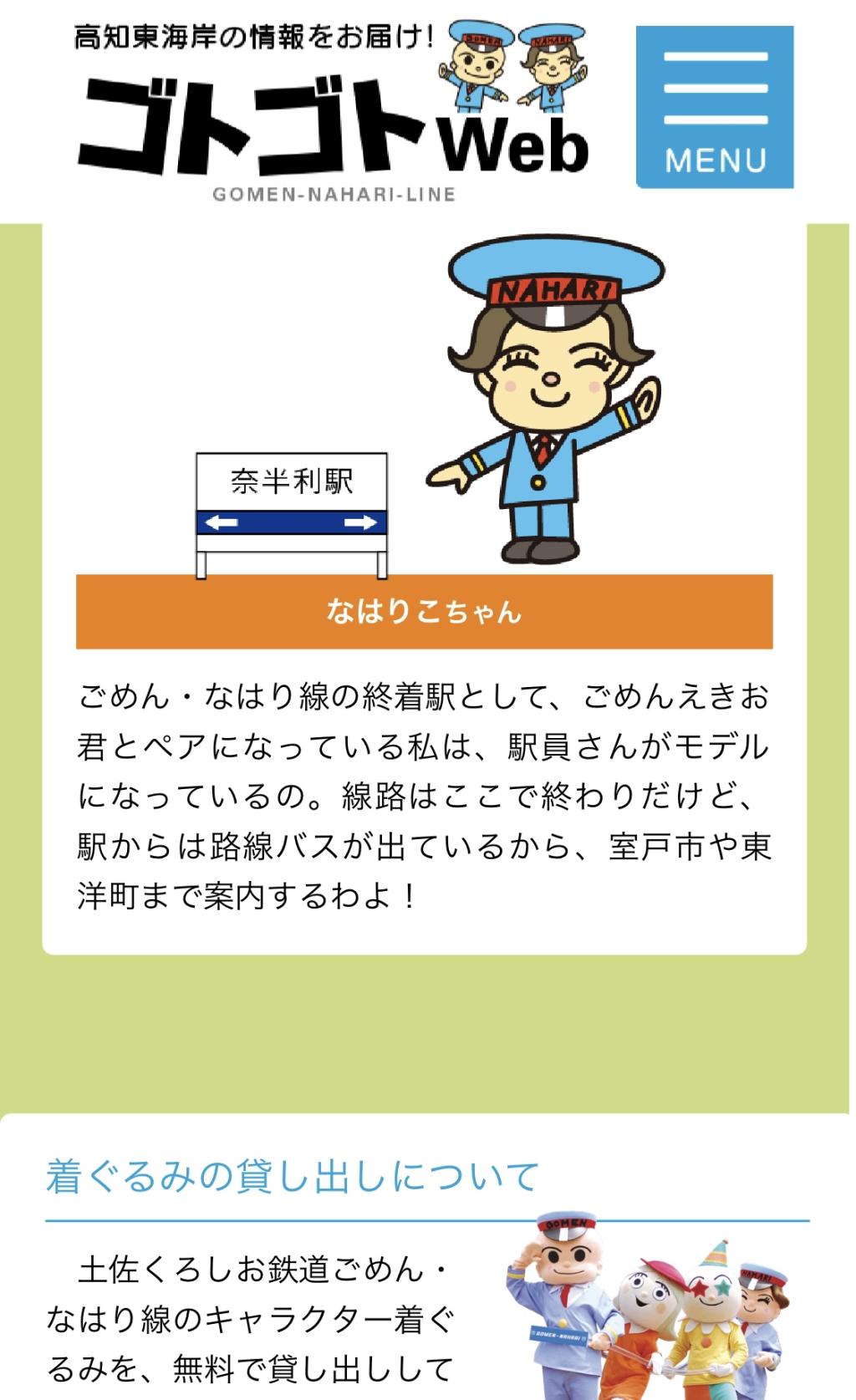Screen dimensions: 856x1400
Task: Tap the ゴトゴトWeb site logo
Action: [333, 113]
